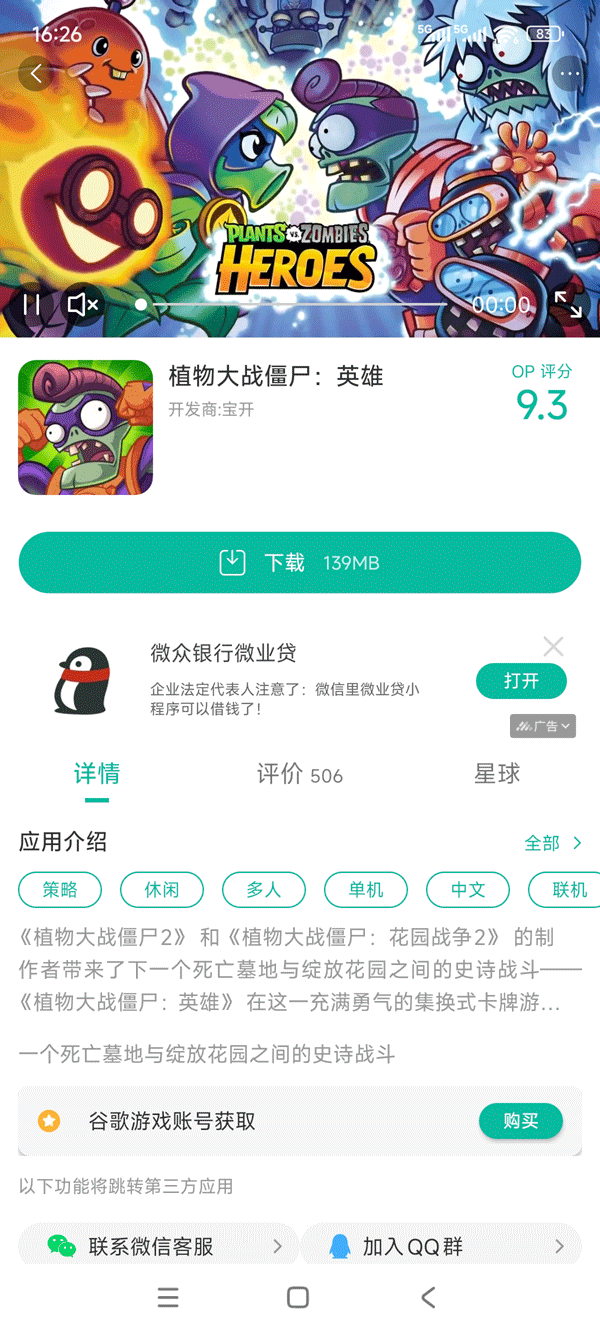The image size is (600, 1335).
Task: Open 联系微信客服
Action: tap(160, 1246)
